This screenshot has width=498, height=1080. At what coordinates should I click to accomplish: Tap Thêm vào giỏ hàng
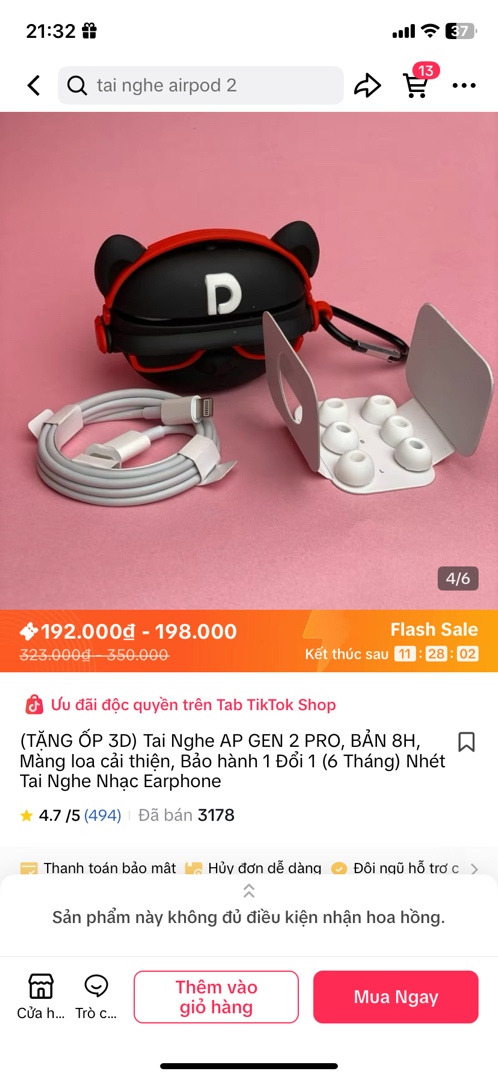(216, 997)
